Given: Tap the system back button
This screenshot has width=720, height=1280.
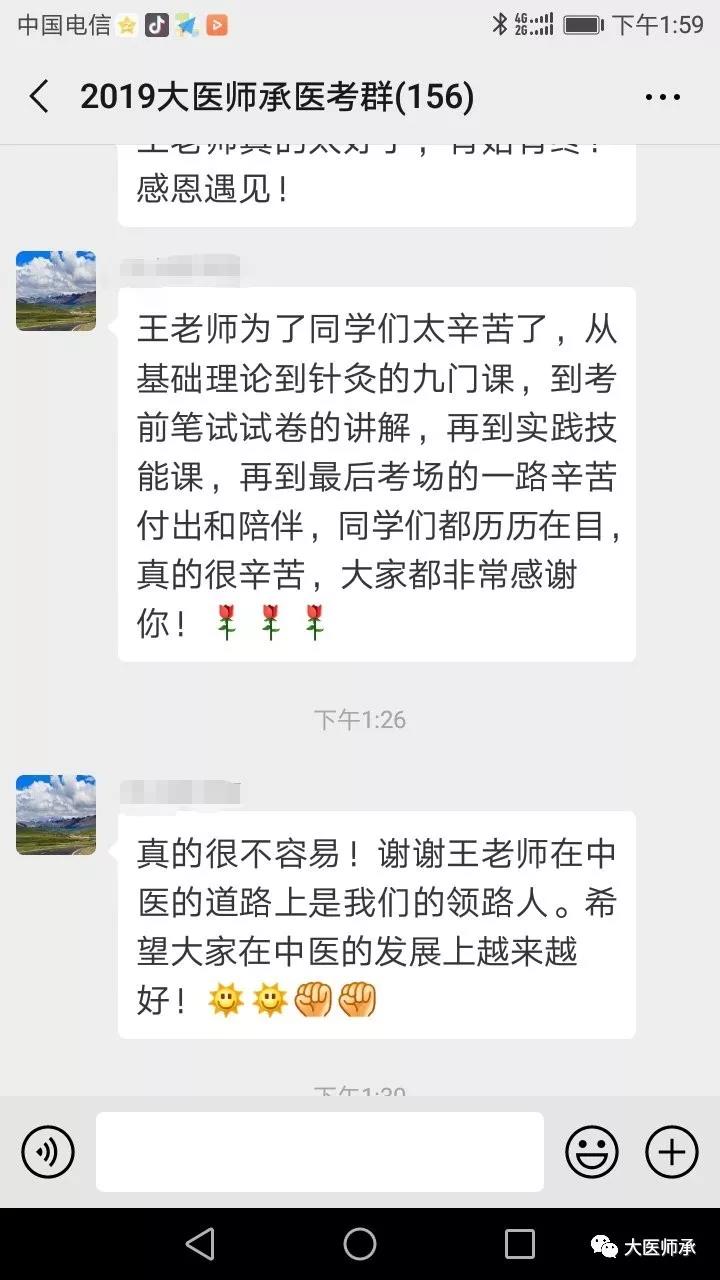Looking at the screenshot, I should [x=200, y=1244].
